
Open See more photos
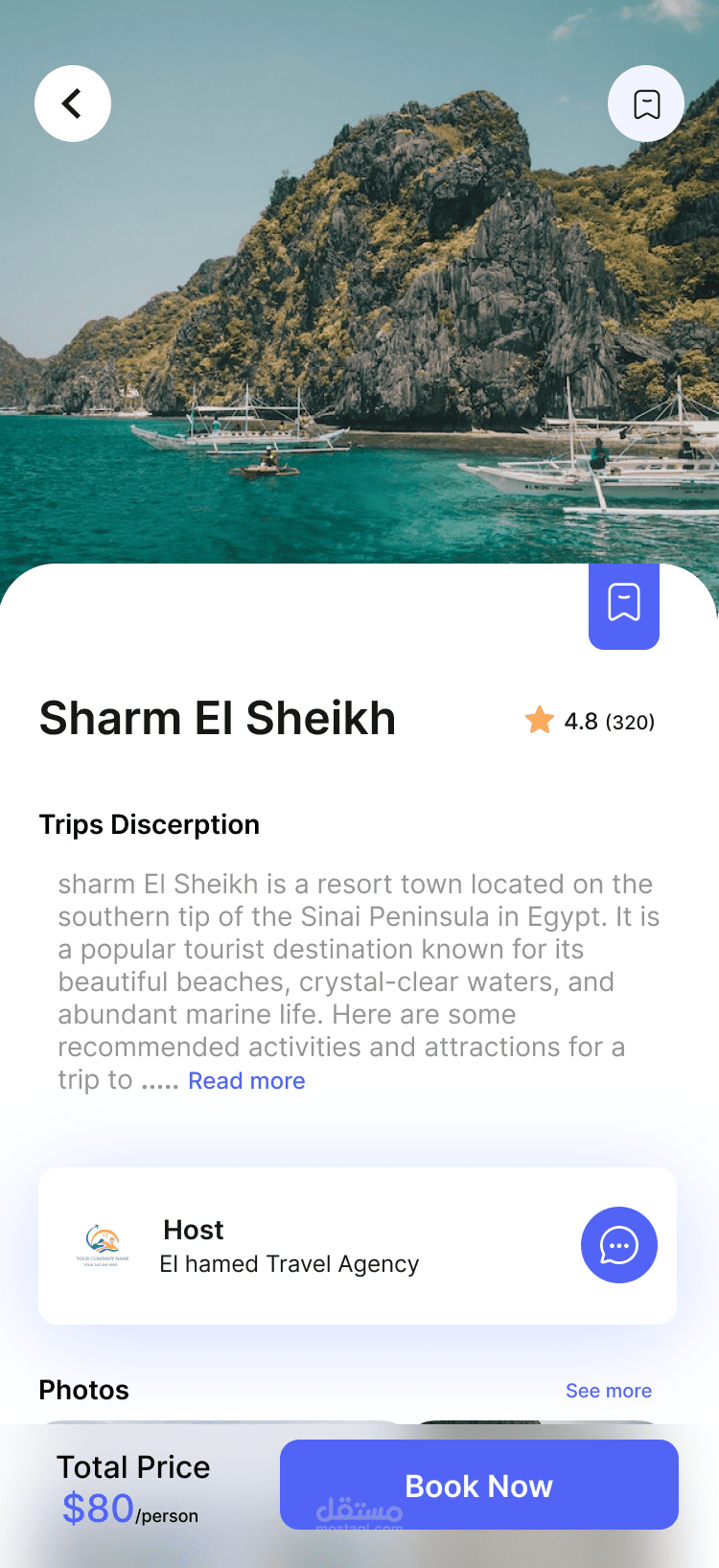point(609,1391)
